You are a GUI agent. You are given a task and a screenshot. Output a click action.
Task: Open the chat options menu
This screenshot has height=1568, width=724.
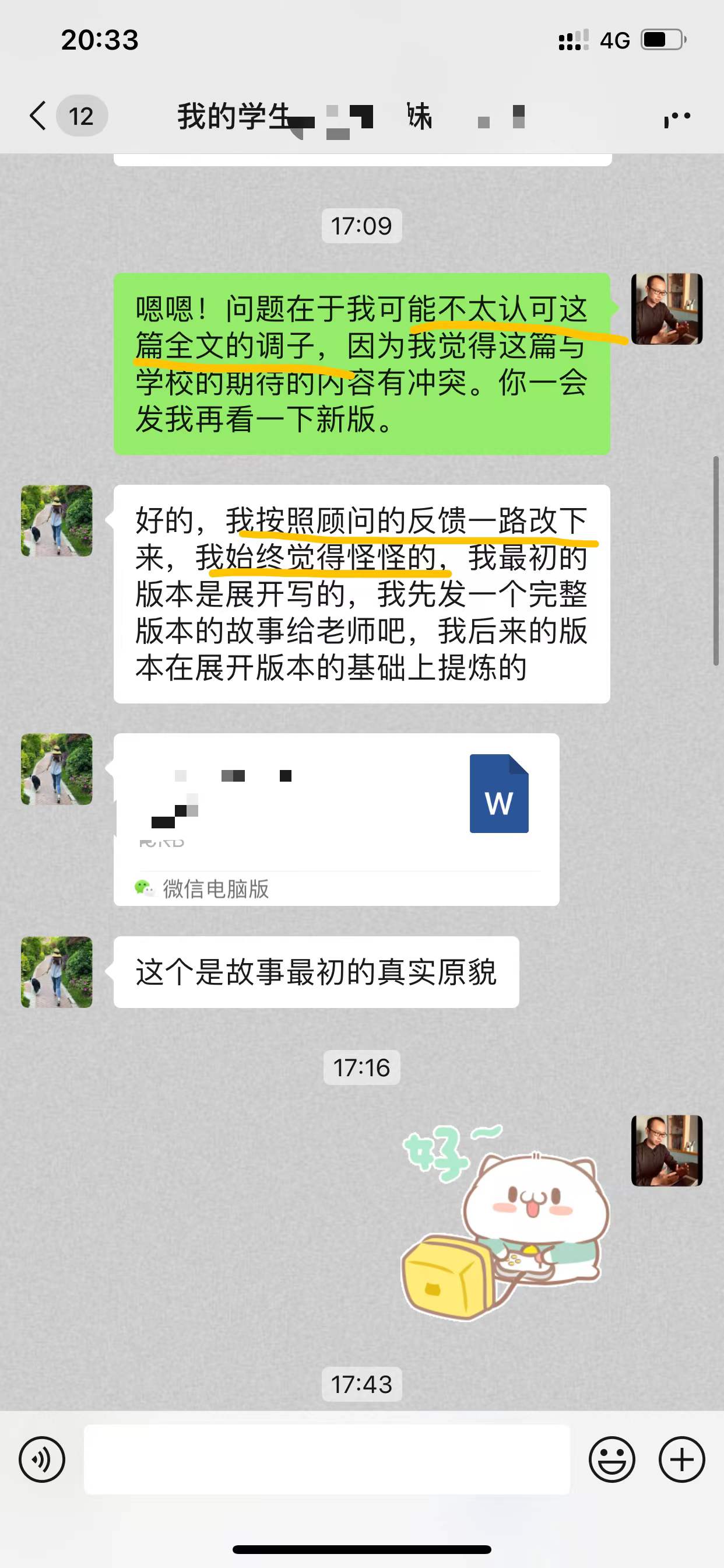(x=677, y=116)
